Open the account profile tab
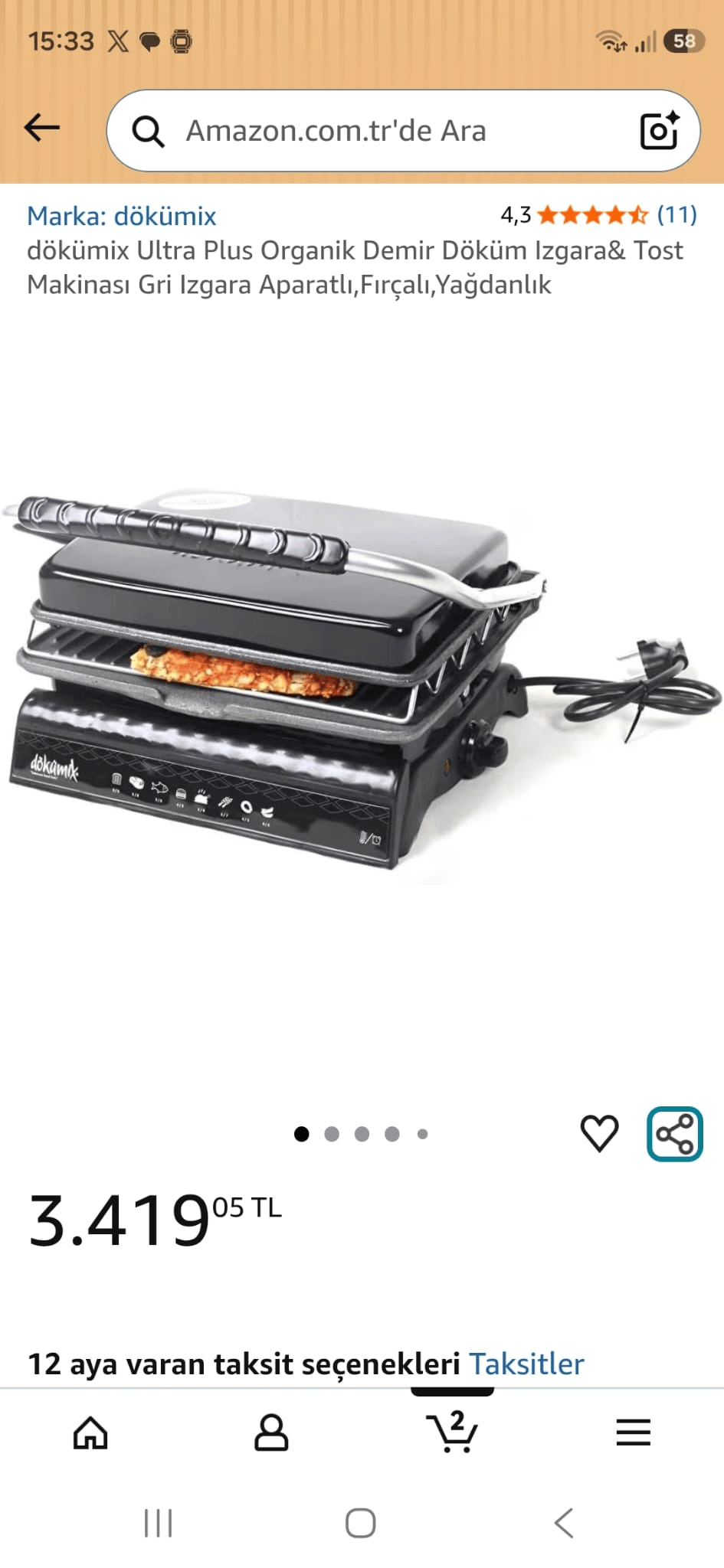Viewport: 724px width, 1568px height. click(271, 1432)
